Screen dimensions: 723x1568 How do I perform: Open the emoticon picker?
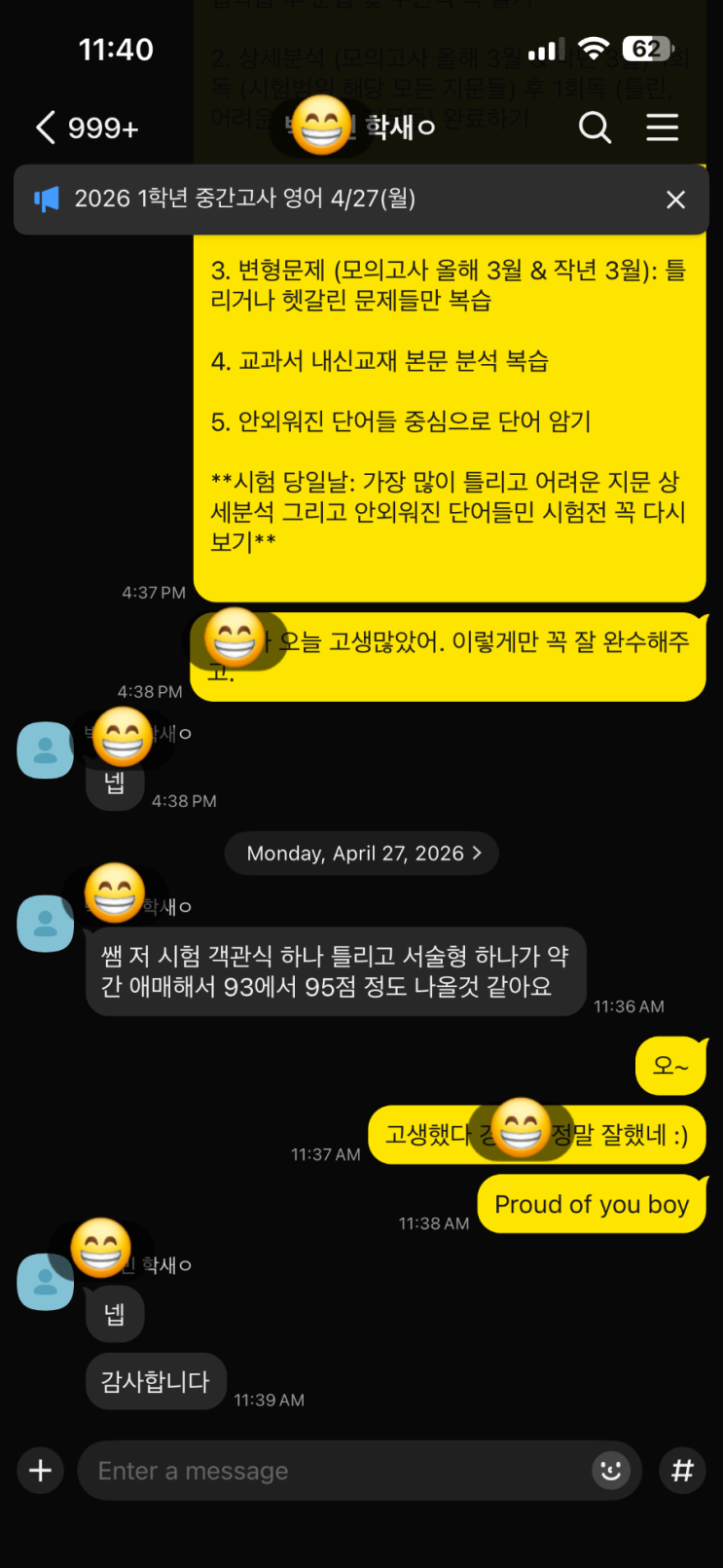[610, 1470]
